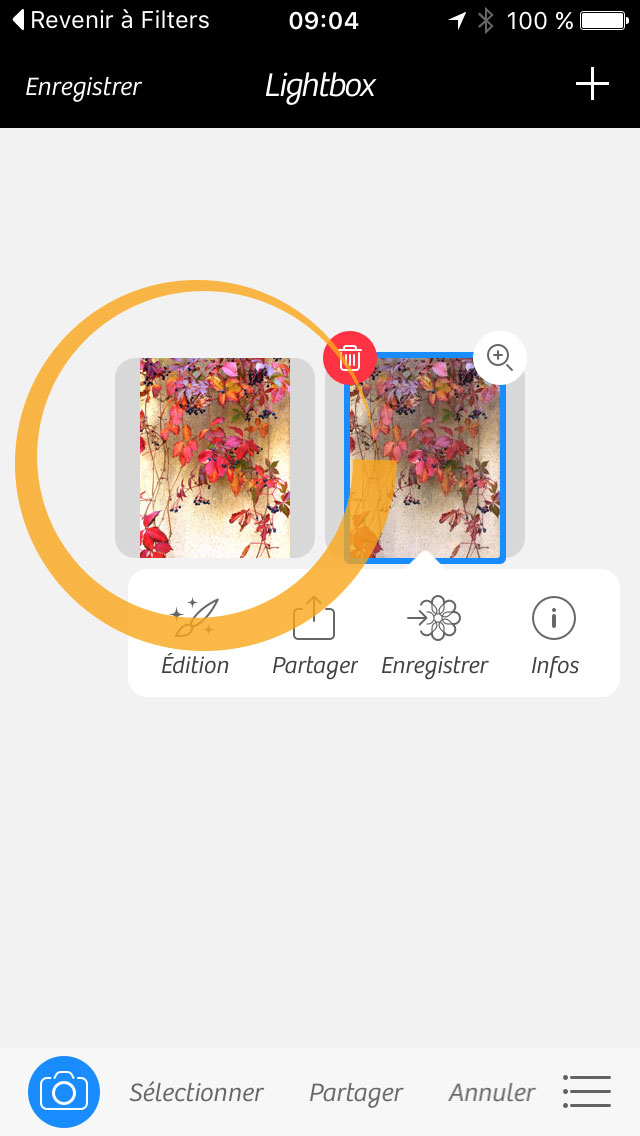Screen dimensions: 640x1136
Task: Tap Partager in the bottom bar
Action: click(x=356, y=1093)
